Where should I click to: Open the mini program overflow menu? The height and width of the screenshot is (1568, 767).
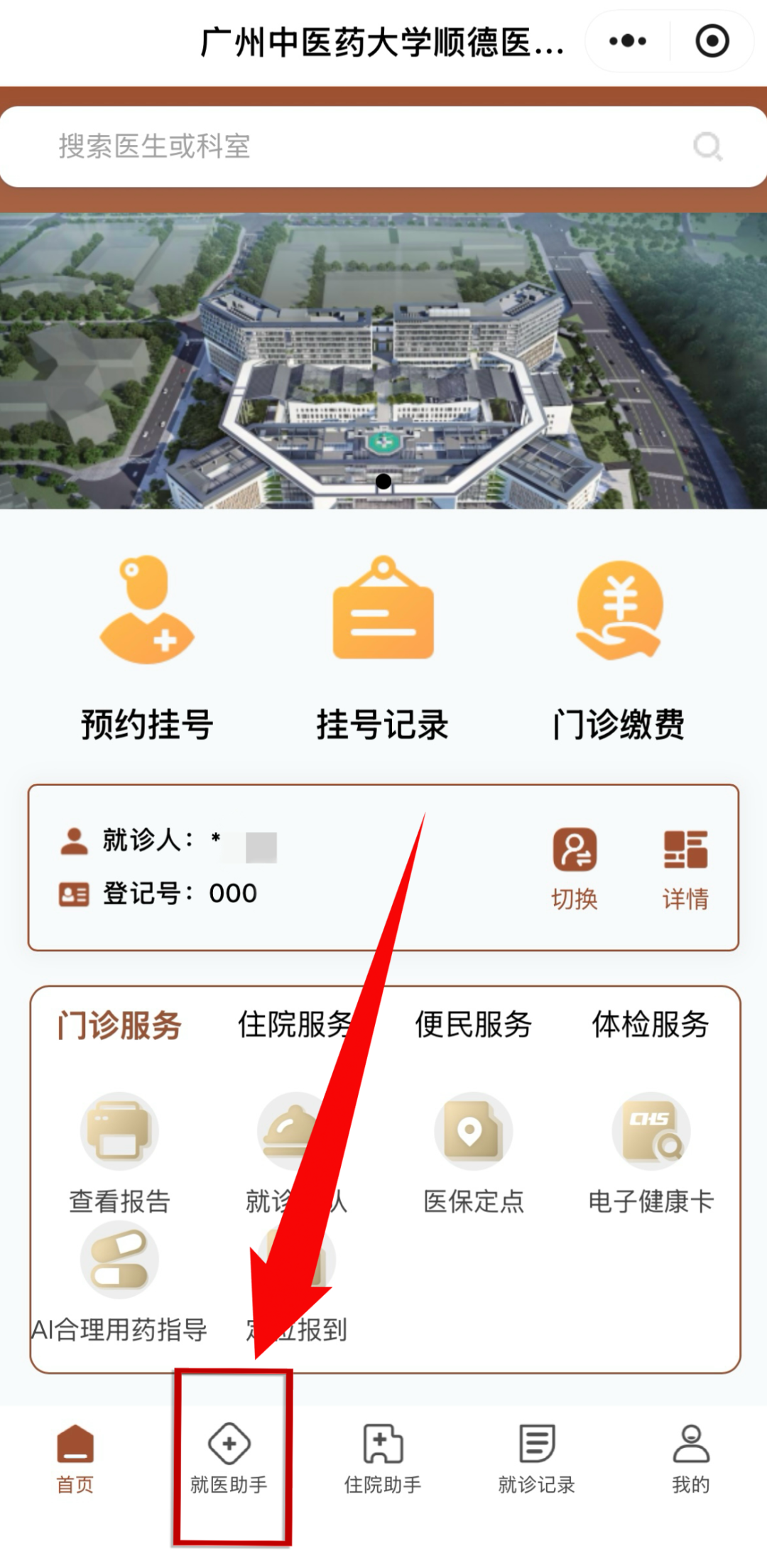click(628, 41)
